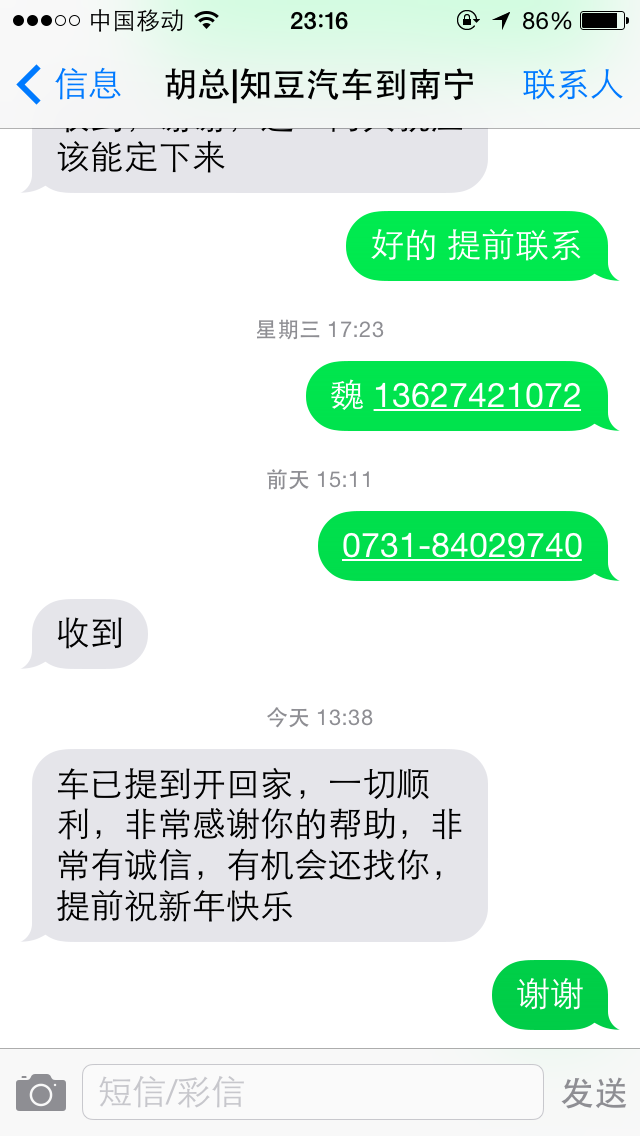Tap the phone number 13627421072 link
This screenshot has width=640, height=1136.
tap(477, 396)
